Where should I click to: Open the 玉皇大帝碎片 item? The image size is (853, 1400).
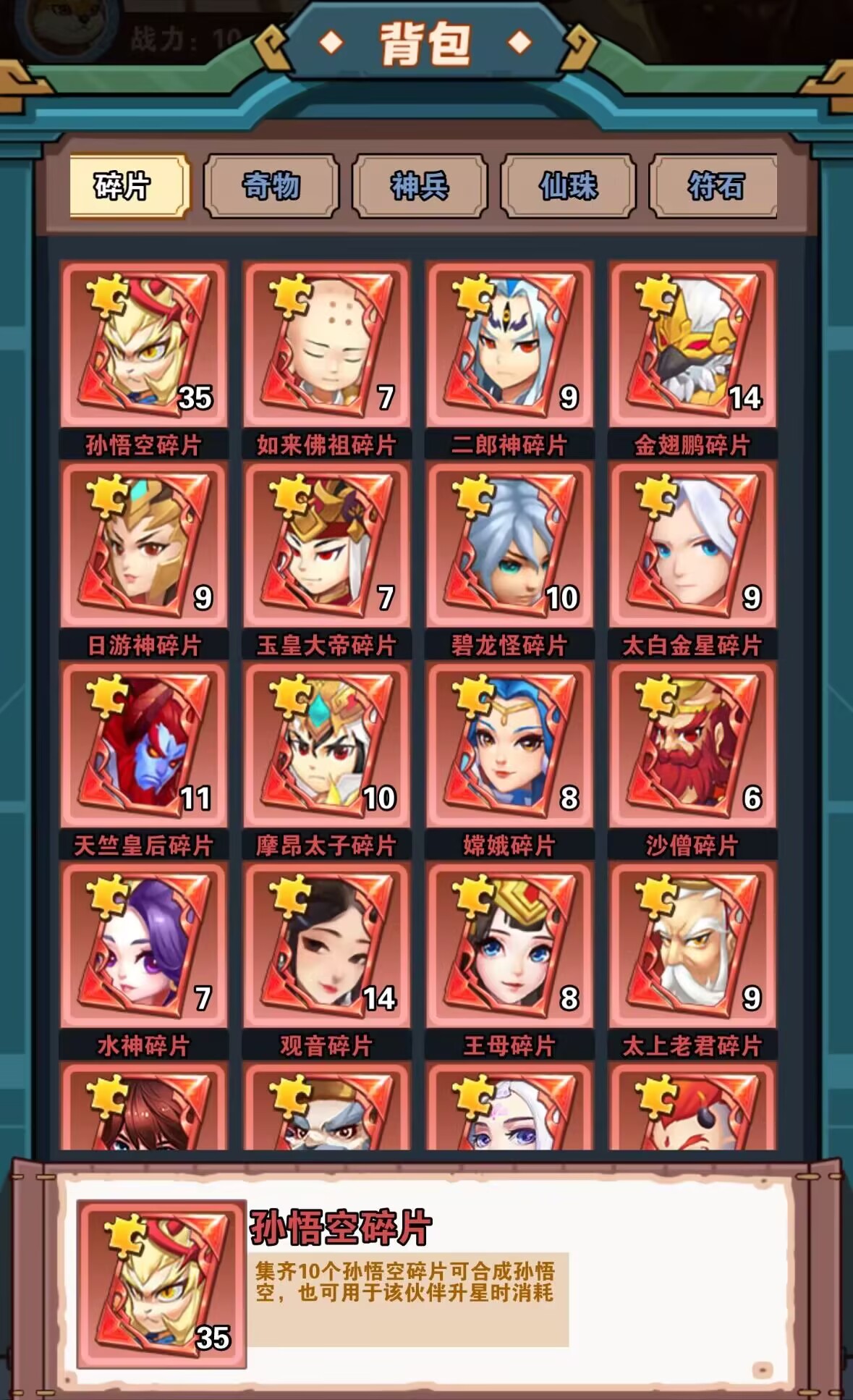point(327,544)
